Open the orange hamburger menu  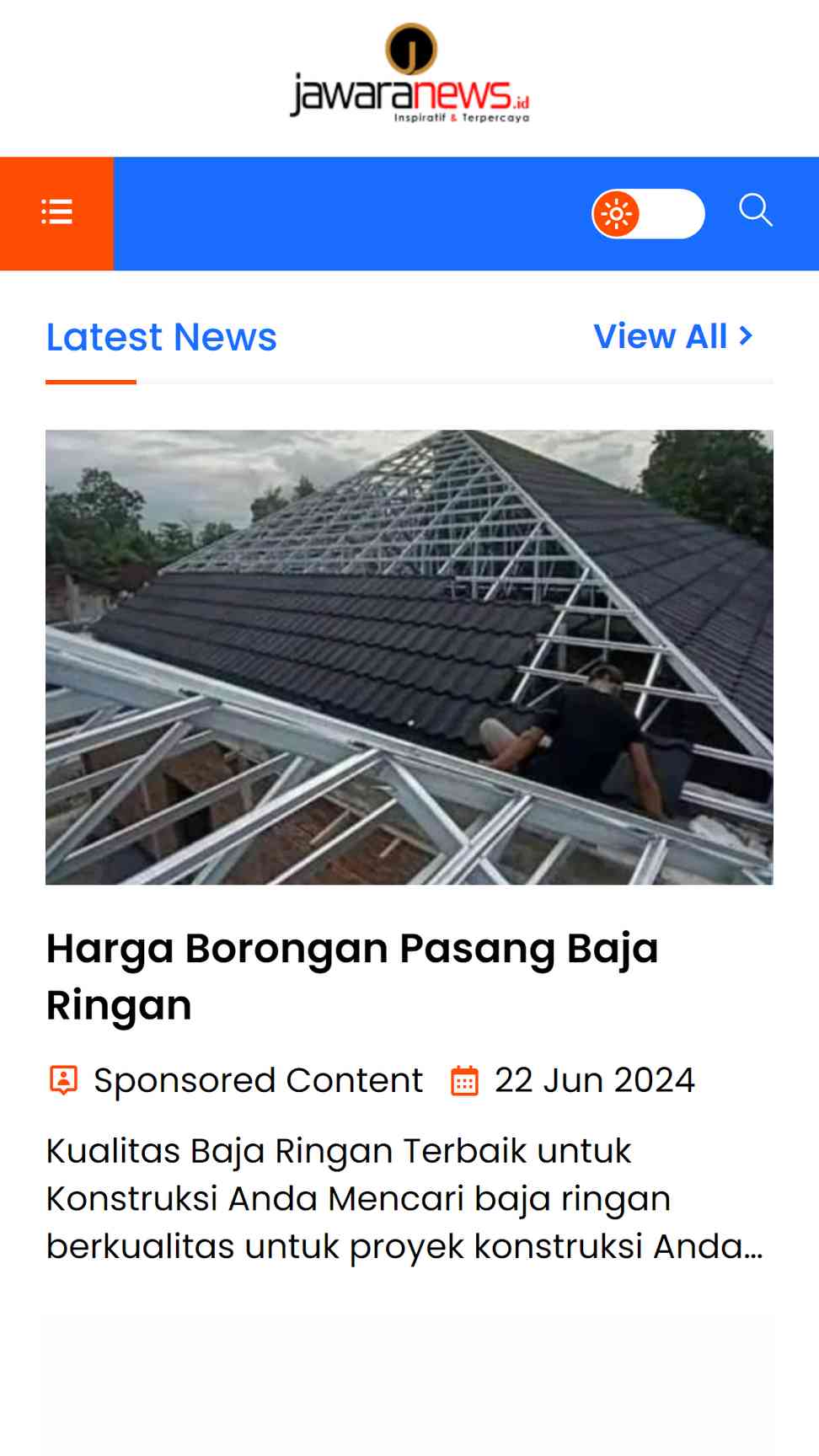click(56, 212)
